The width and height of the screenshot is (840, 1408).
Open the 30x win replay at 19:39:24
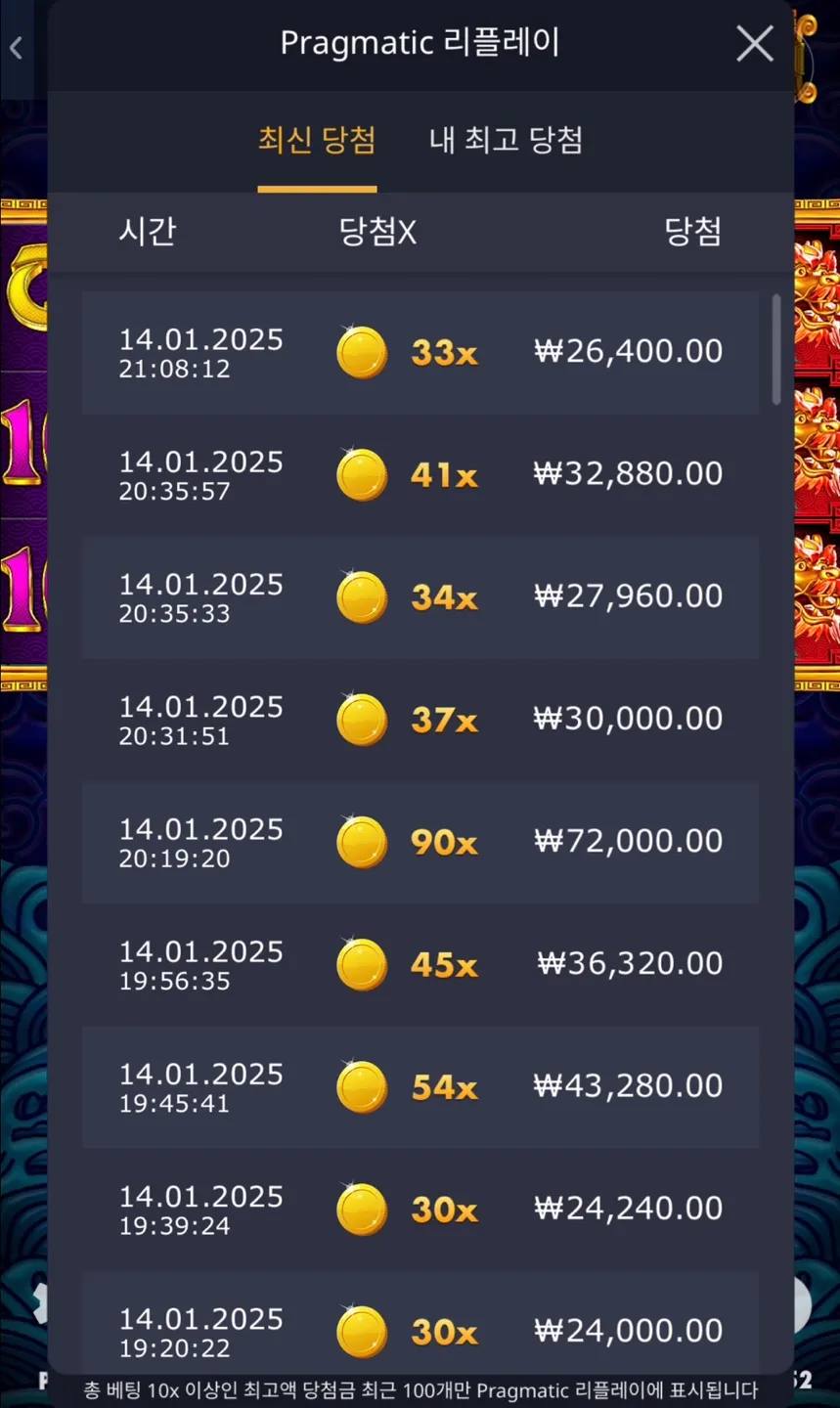(x=420, y=1210)
